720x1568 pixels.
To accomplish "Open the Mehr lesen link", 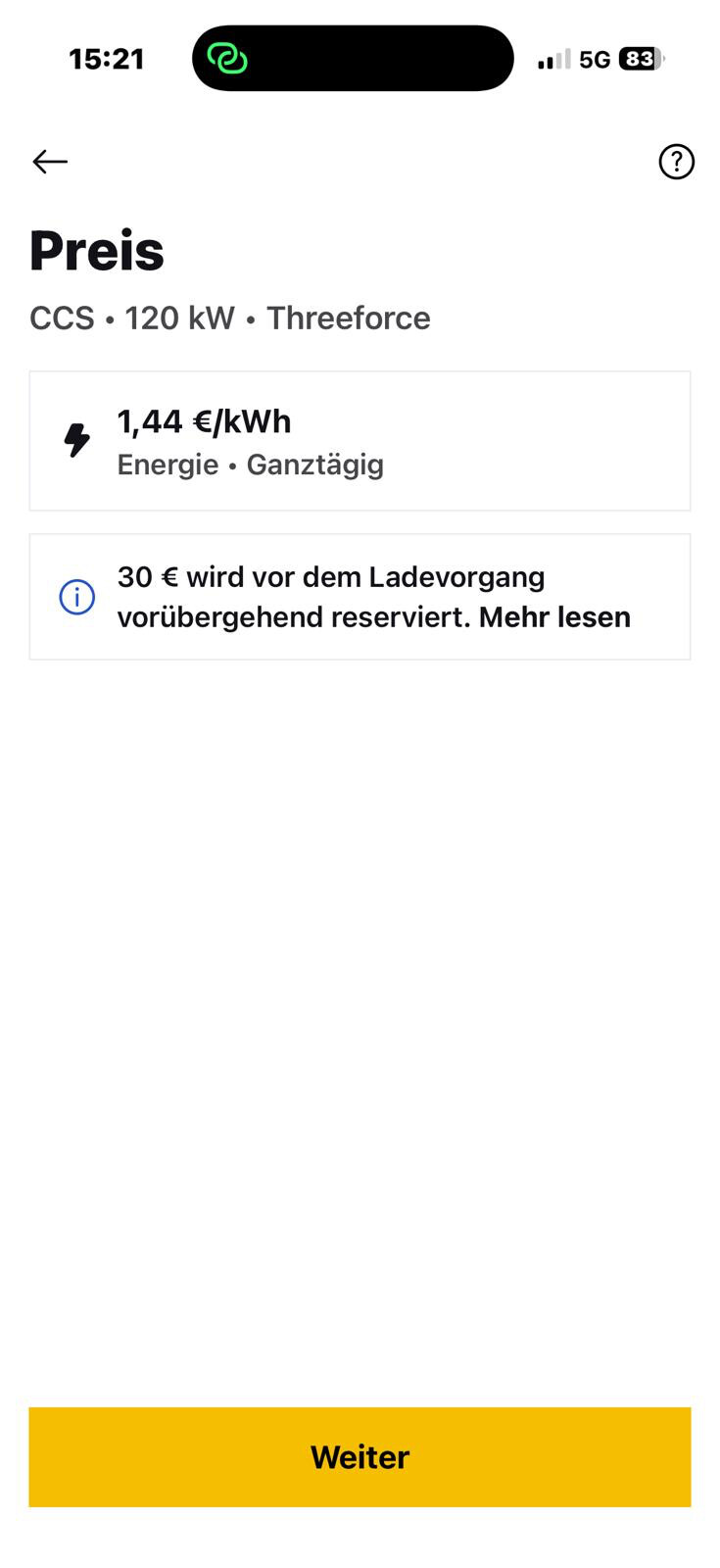I will coord(554,617).
